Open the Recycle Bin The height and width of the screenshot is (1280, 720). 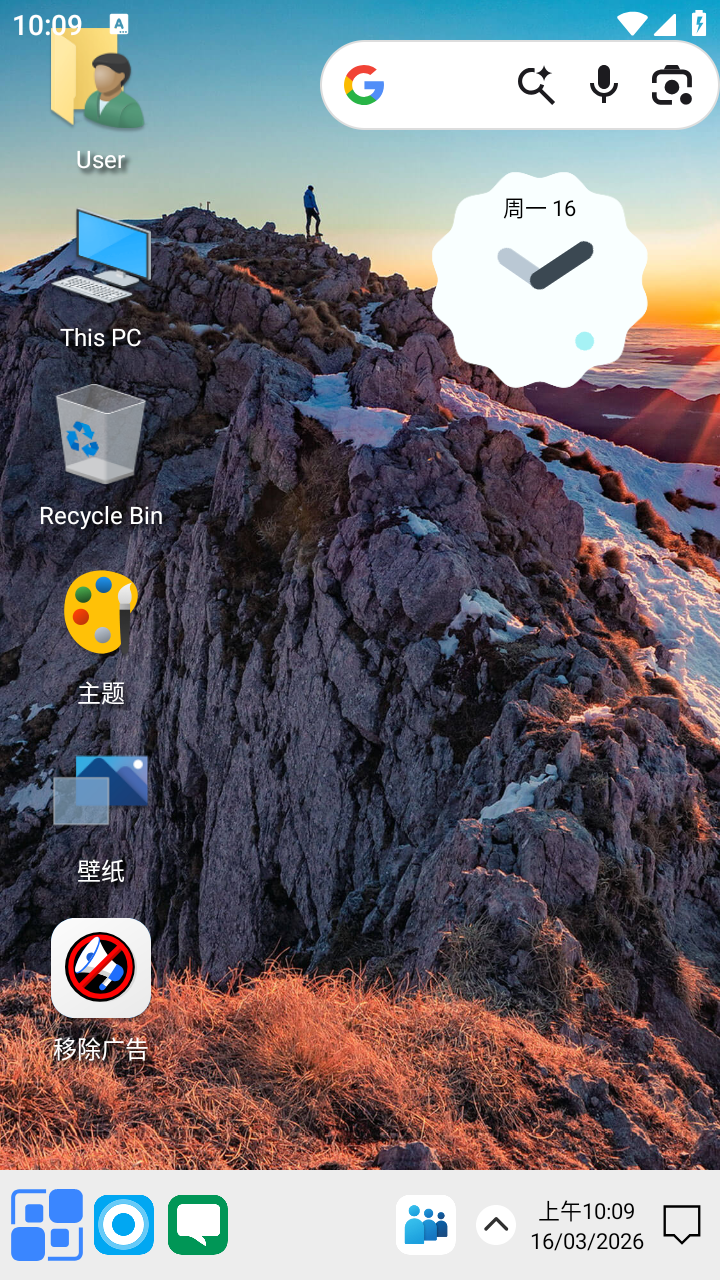100,435
